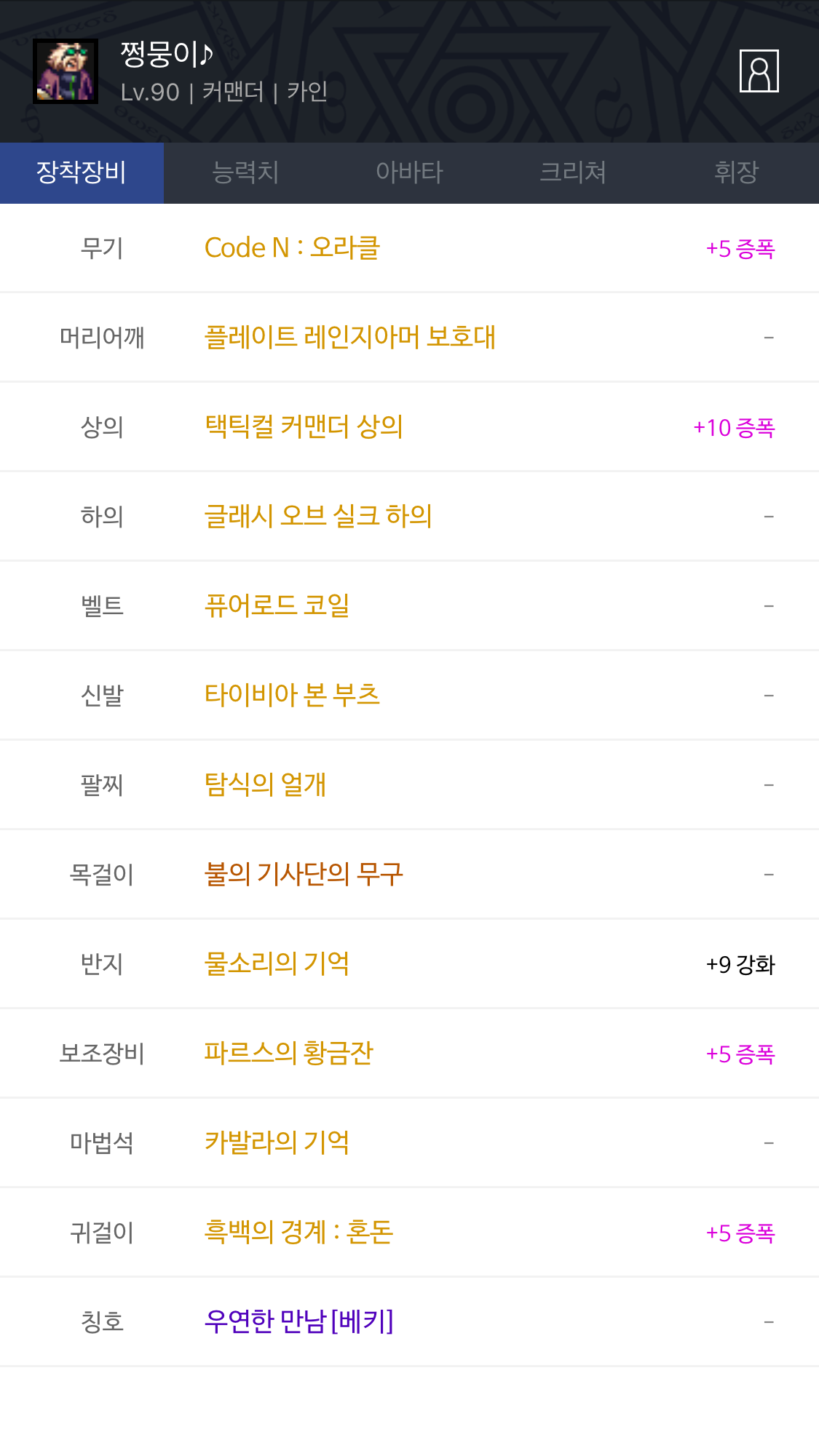The height and width of the screenshot is (1456, 819).
Task: View 불의 기사단의 무구 necklace
Action: point(304,875)
